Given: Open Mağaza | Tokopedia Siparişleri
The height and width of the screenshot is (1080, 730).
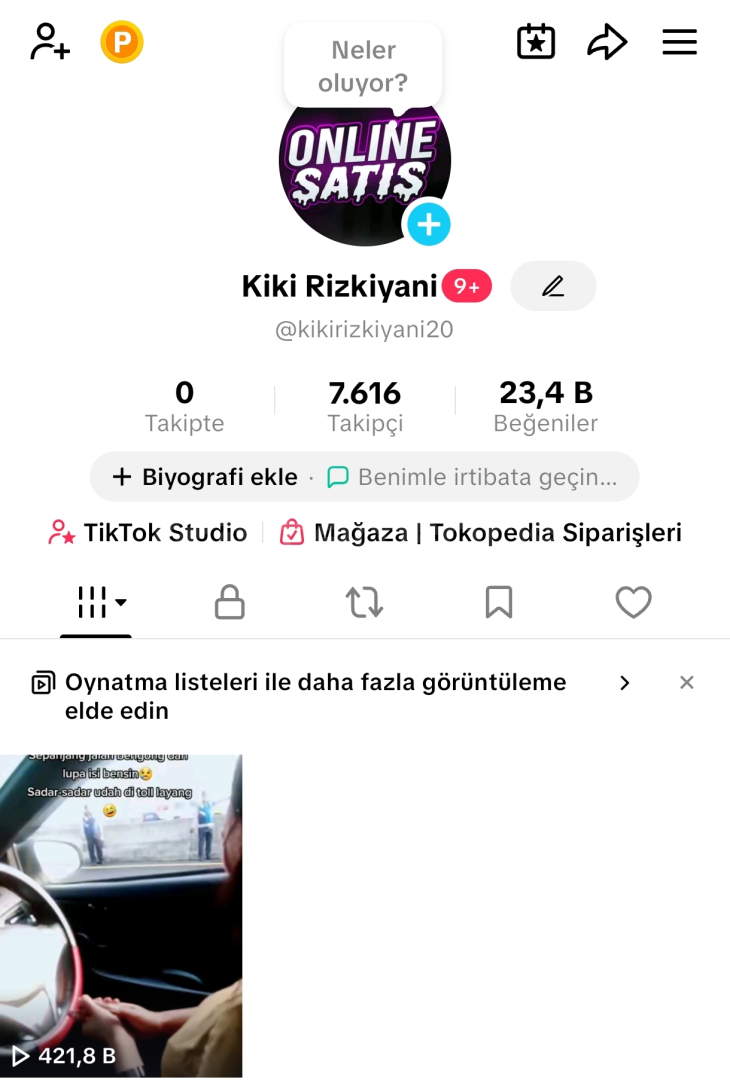Looking at the screenshot, I should click(x=481, y=532).
